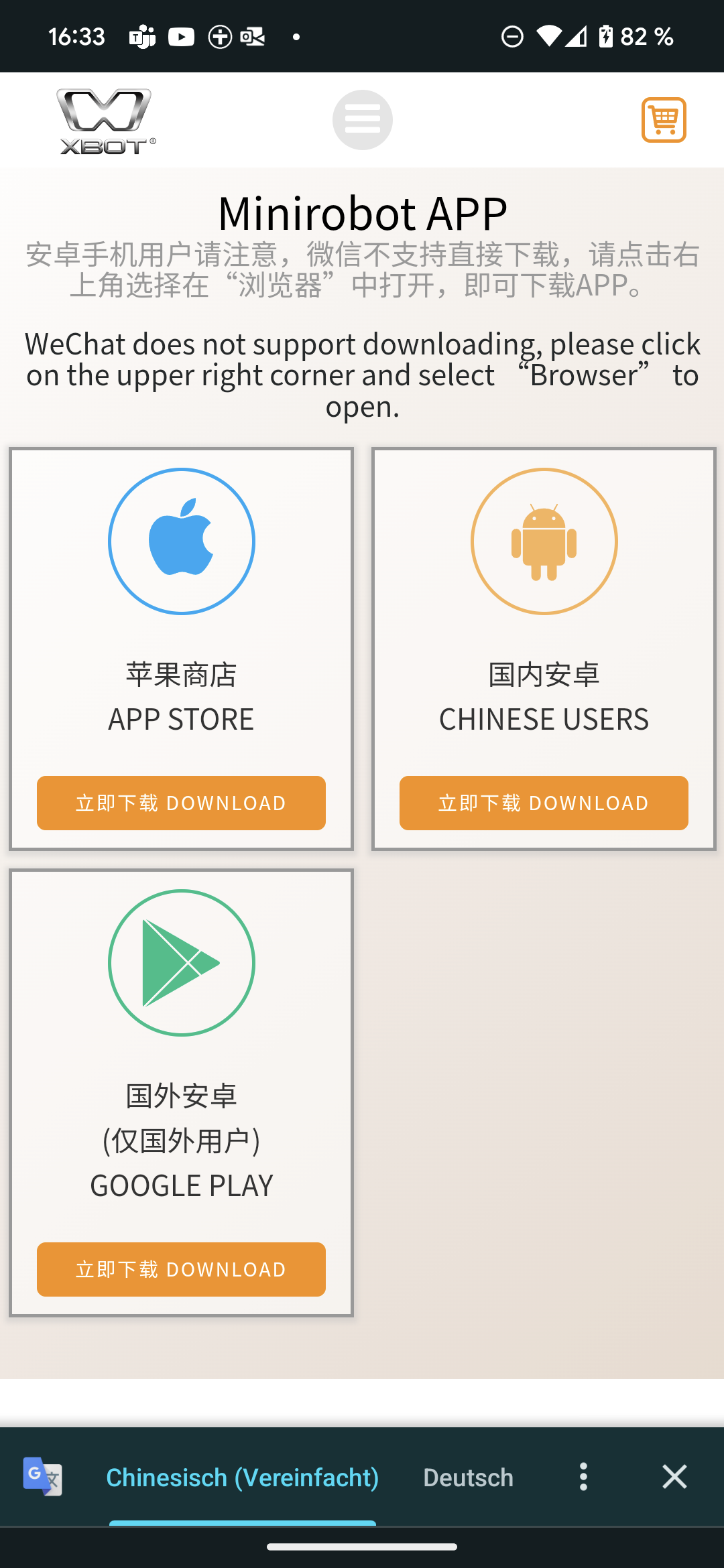Select Chinesisch (Vereinfacht) language tab
The image size is (724, 1568).
[243, 1477]
